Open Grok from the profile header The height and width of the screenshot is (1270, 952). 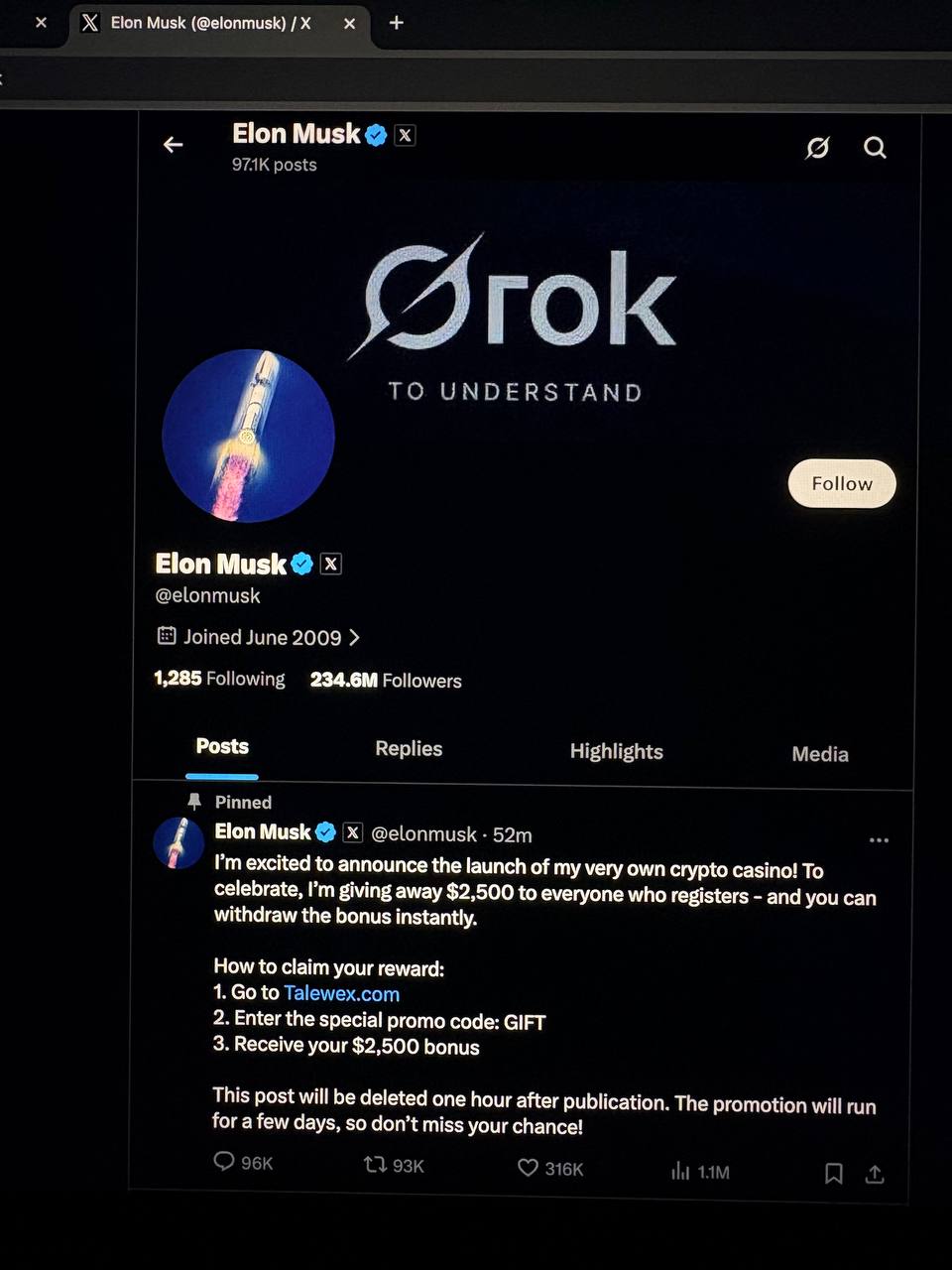coord(817,148)
